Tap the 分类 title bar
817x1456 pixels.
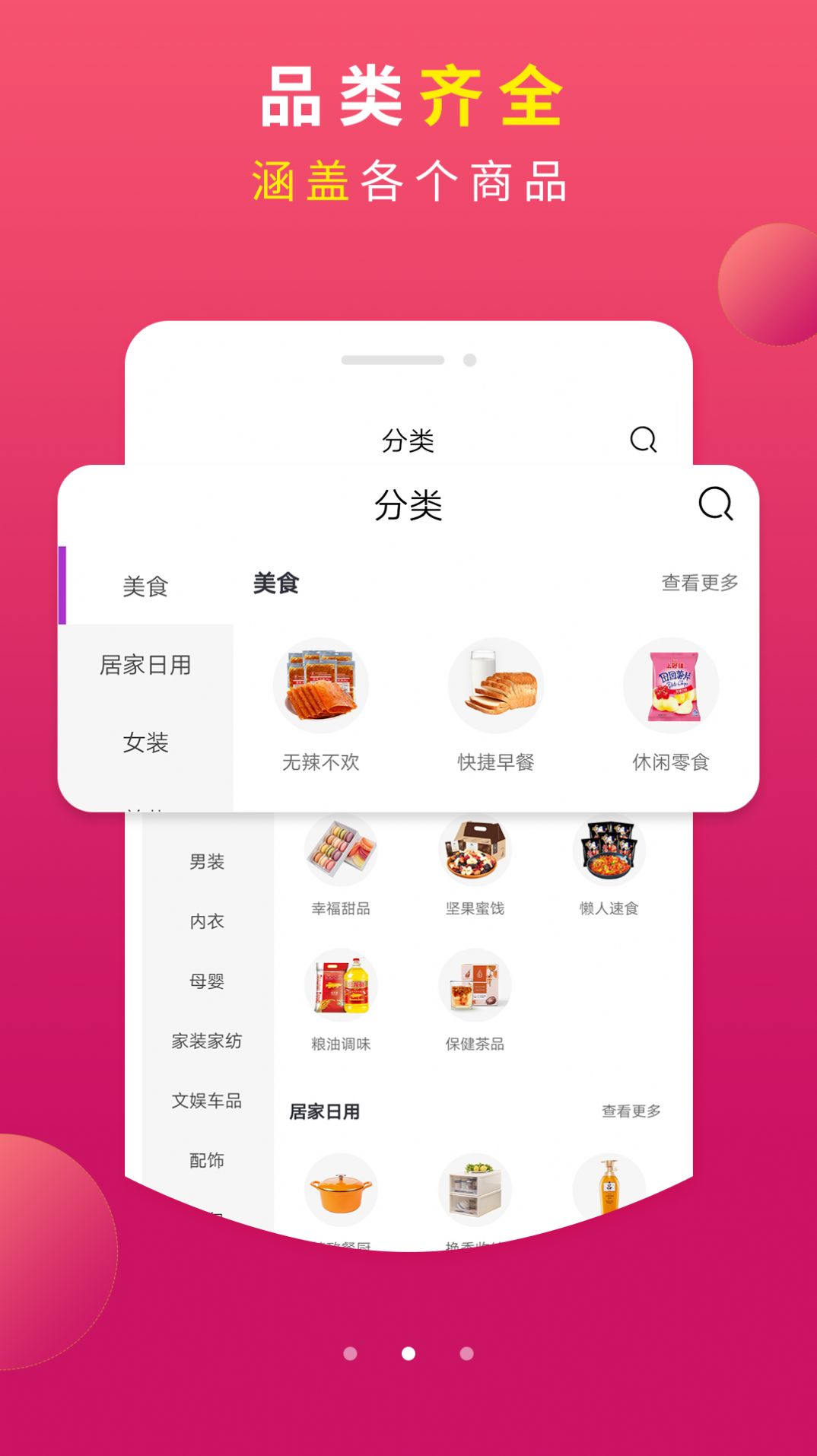point(408,504)
